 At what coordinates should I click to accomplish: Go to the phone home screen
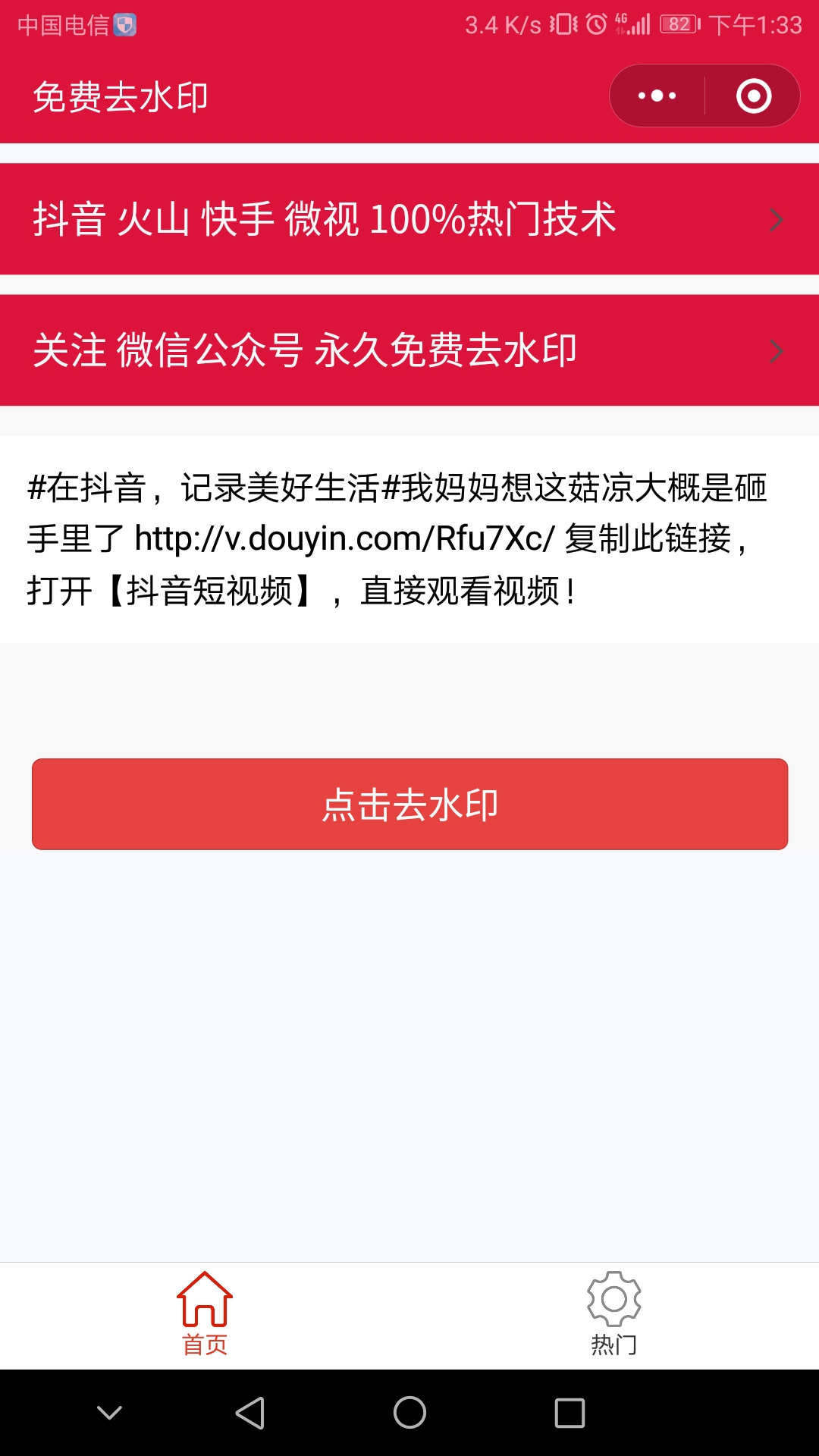pos(409,1412)
